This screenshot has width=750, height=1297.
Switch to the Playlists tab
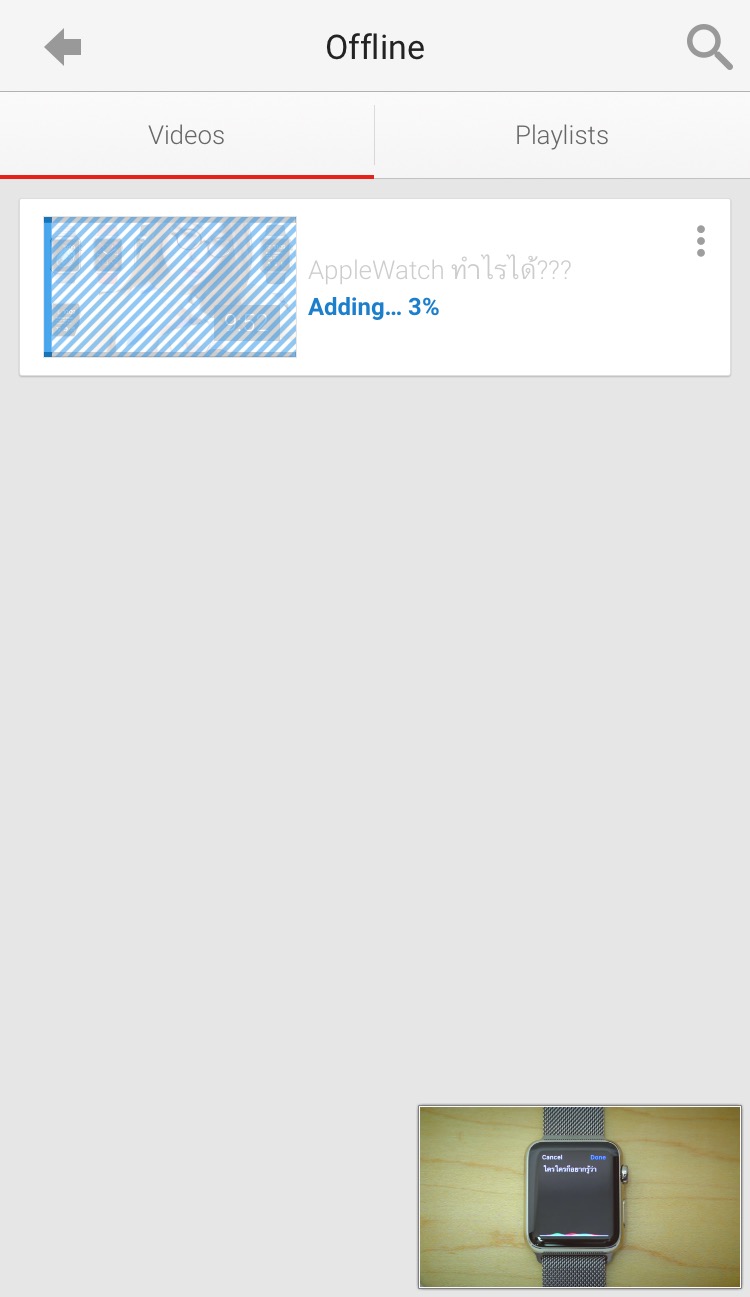tap(562, 135)
